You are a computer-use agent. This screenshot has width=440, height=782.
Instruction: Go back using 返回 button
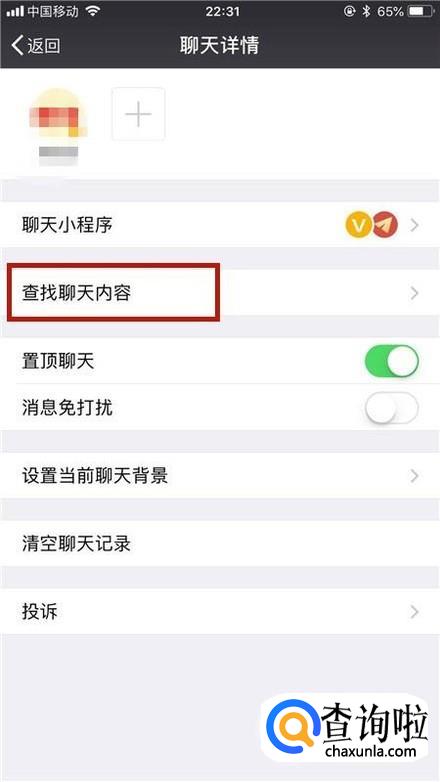35,45
